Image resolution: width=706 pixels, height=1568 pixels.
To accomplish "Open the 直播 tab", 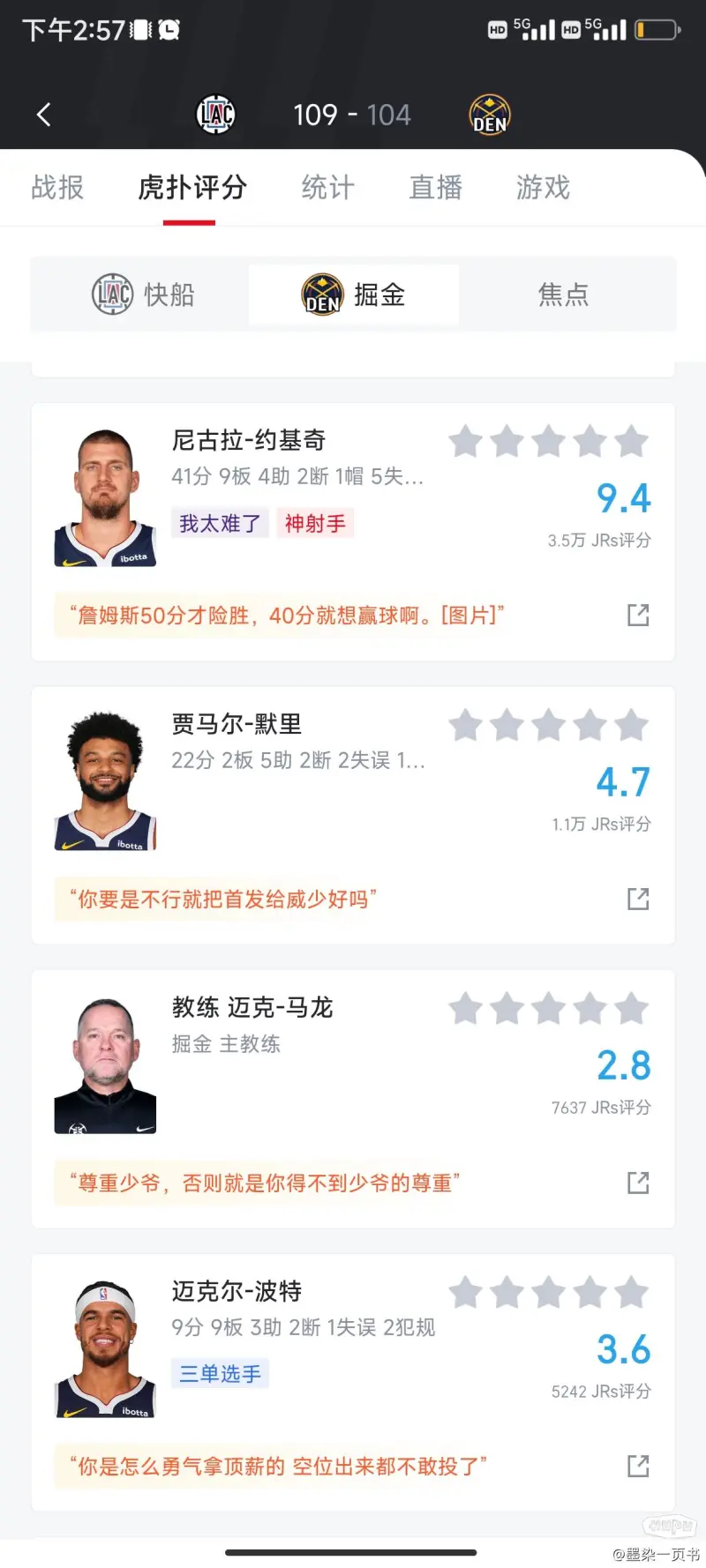I will click(x=435, y=188).
